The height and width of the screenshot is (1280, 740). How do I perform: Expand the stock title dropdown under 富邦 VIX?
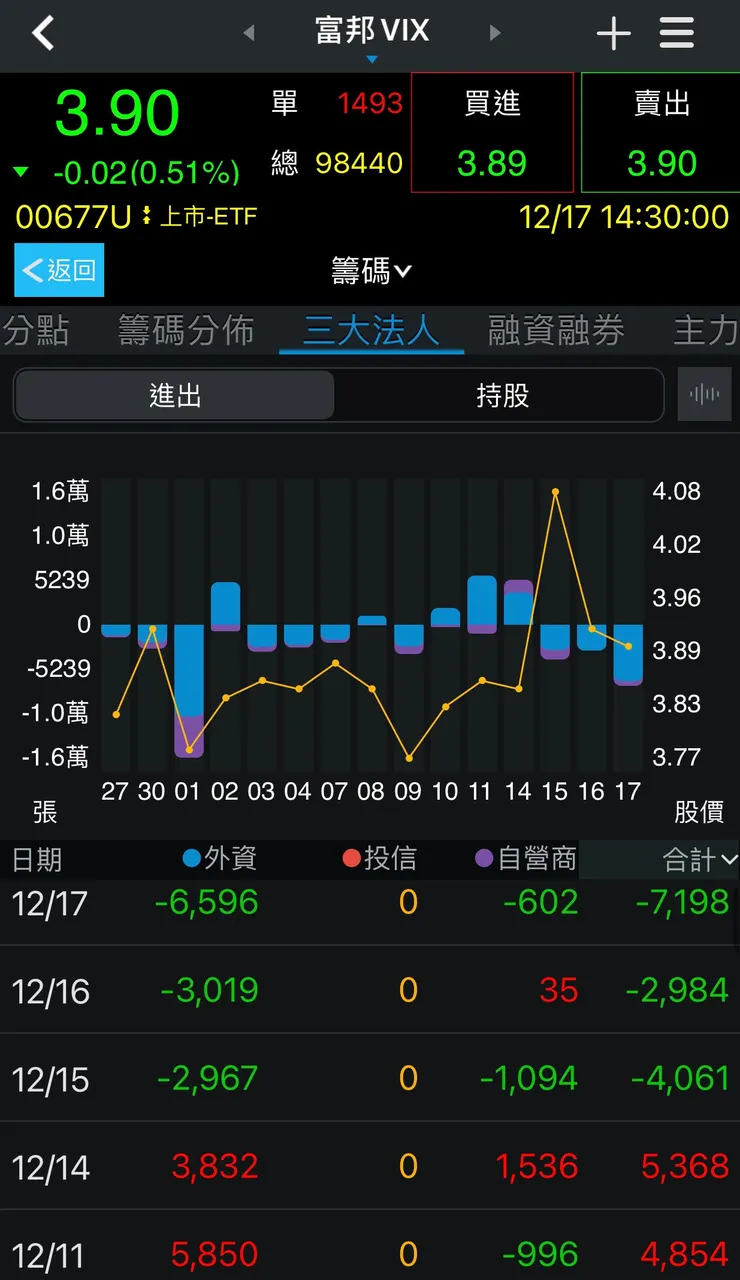tap(371, 60)
